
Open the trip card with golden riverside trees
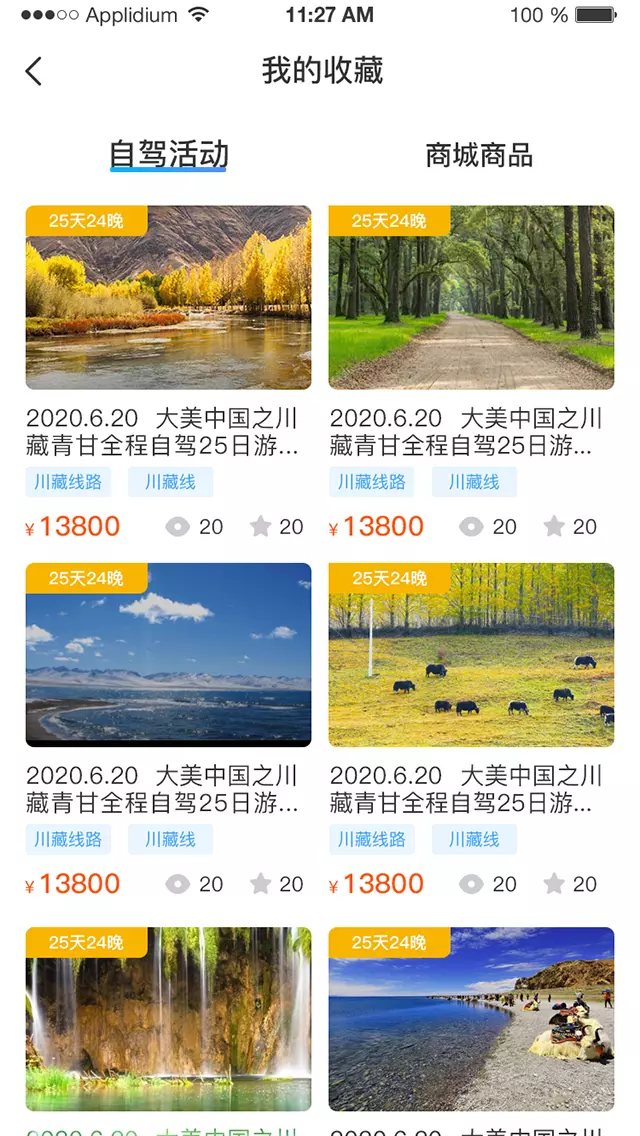click(168, 298)
